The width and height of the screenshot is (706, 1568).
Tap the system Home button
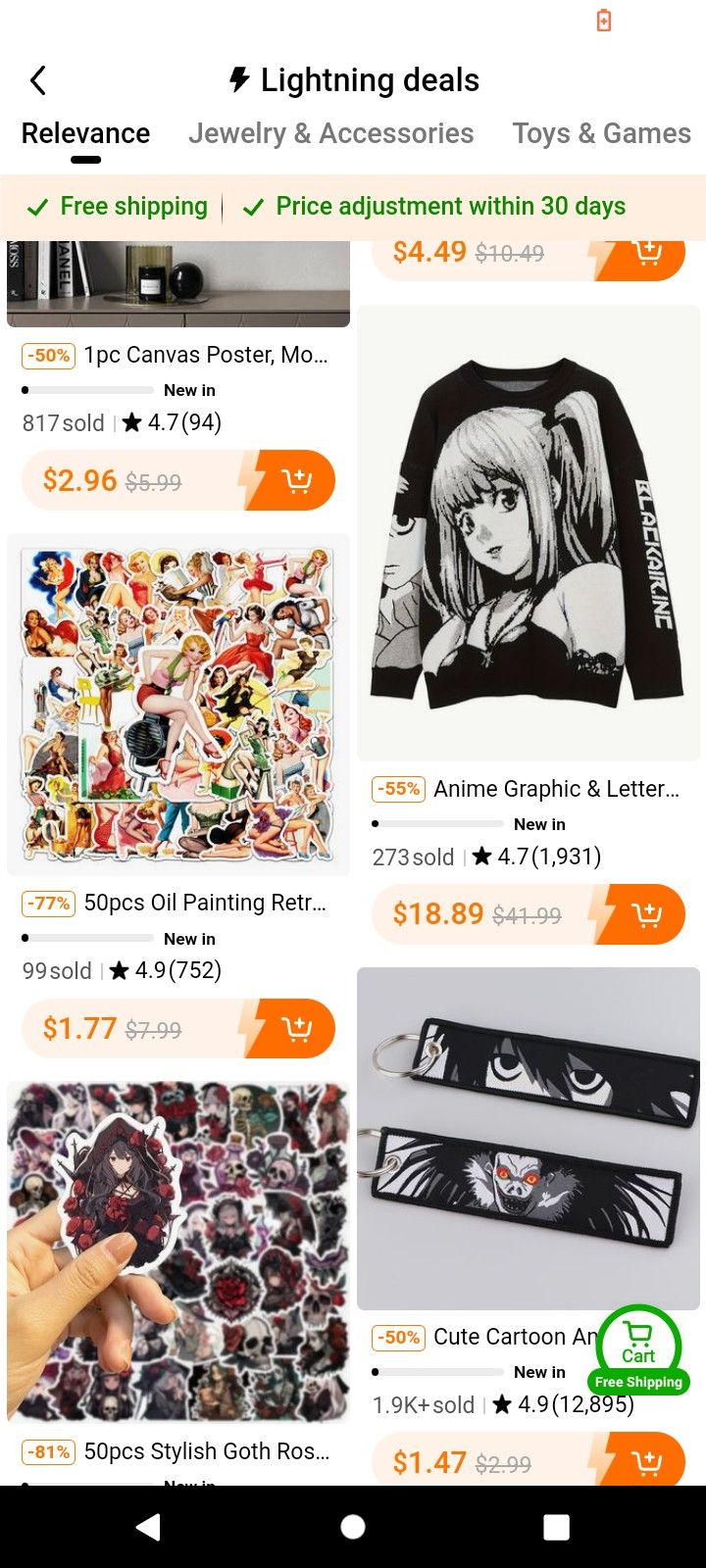click(x=353, y=1527)
